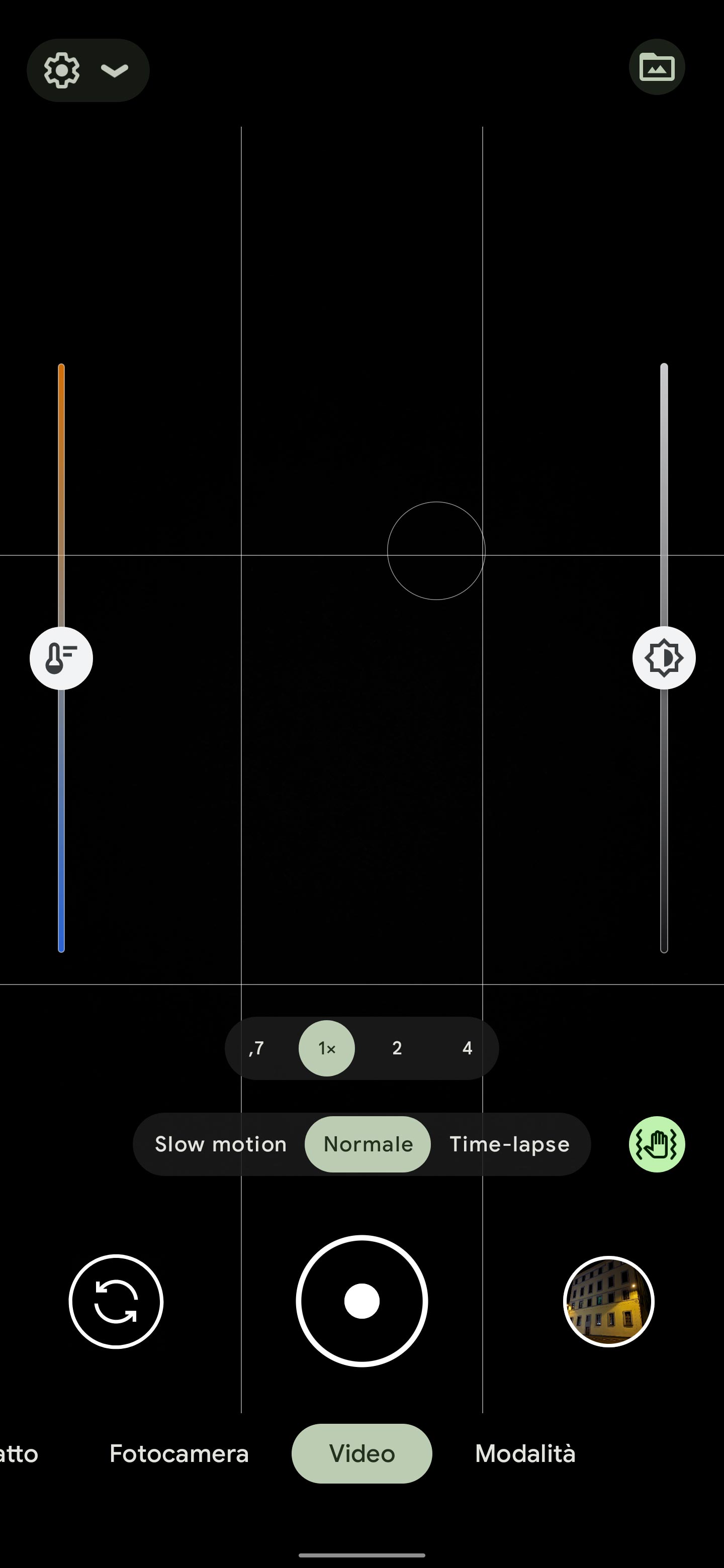
Task: Switch to Fotocamera mode
Action: (x=179, y=1453)
